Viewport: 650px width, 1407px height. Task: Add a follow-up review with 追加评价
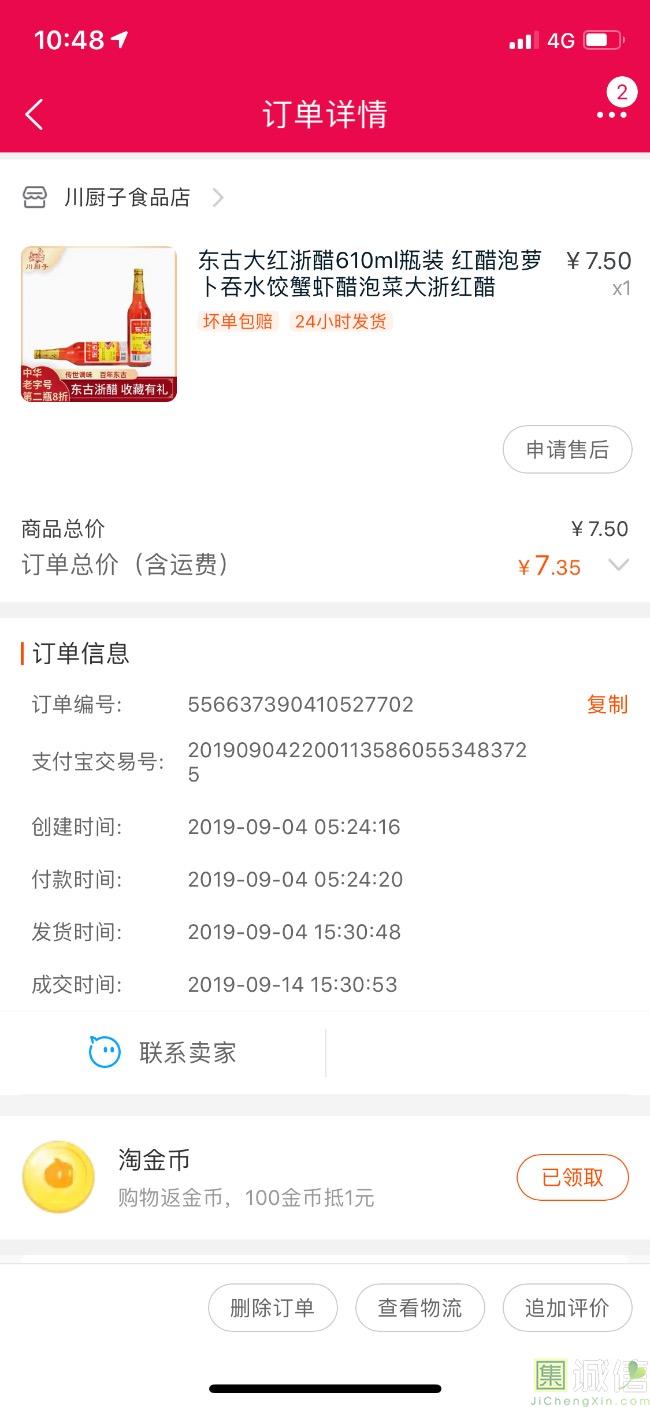point(567,1307)
